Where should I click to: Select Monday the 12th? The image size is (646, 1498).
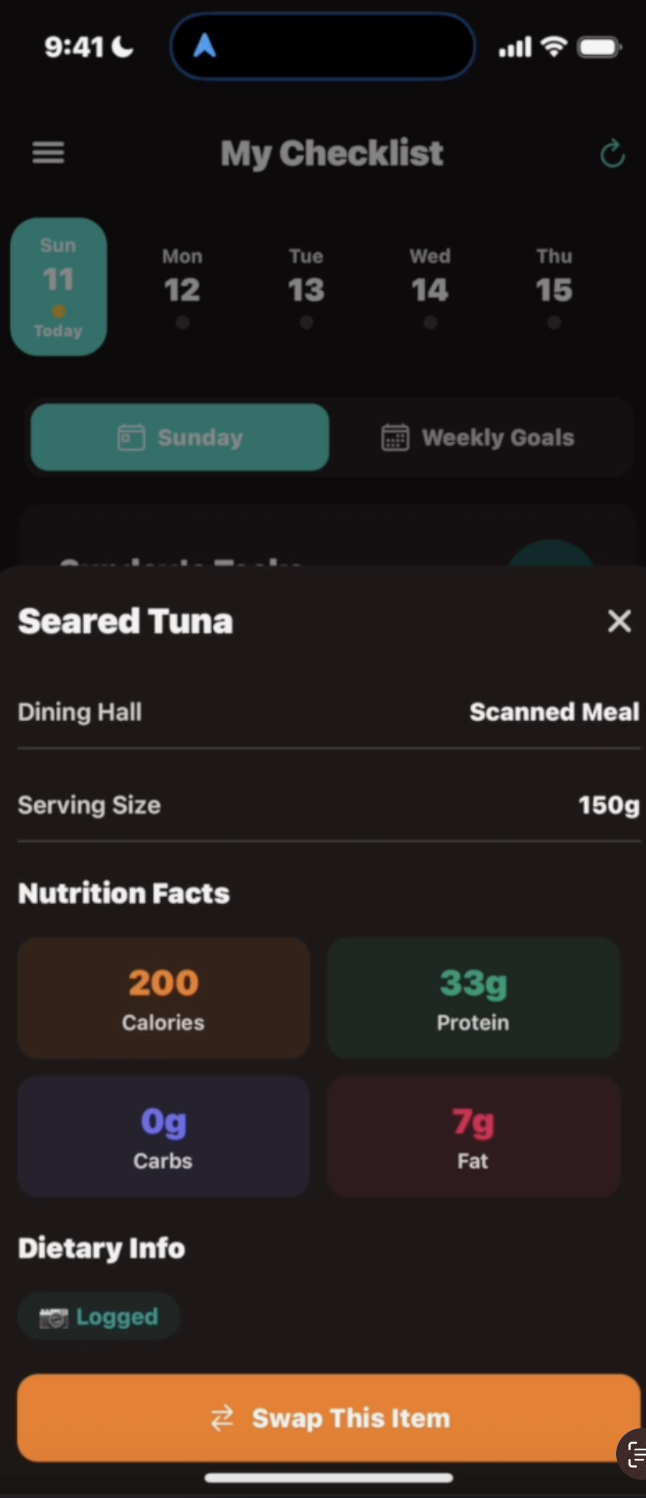click(182, 287)
